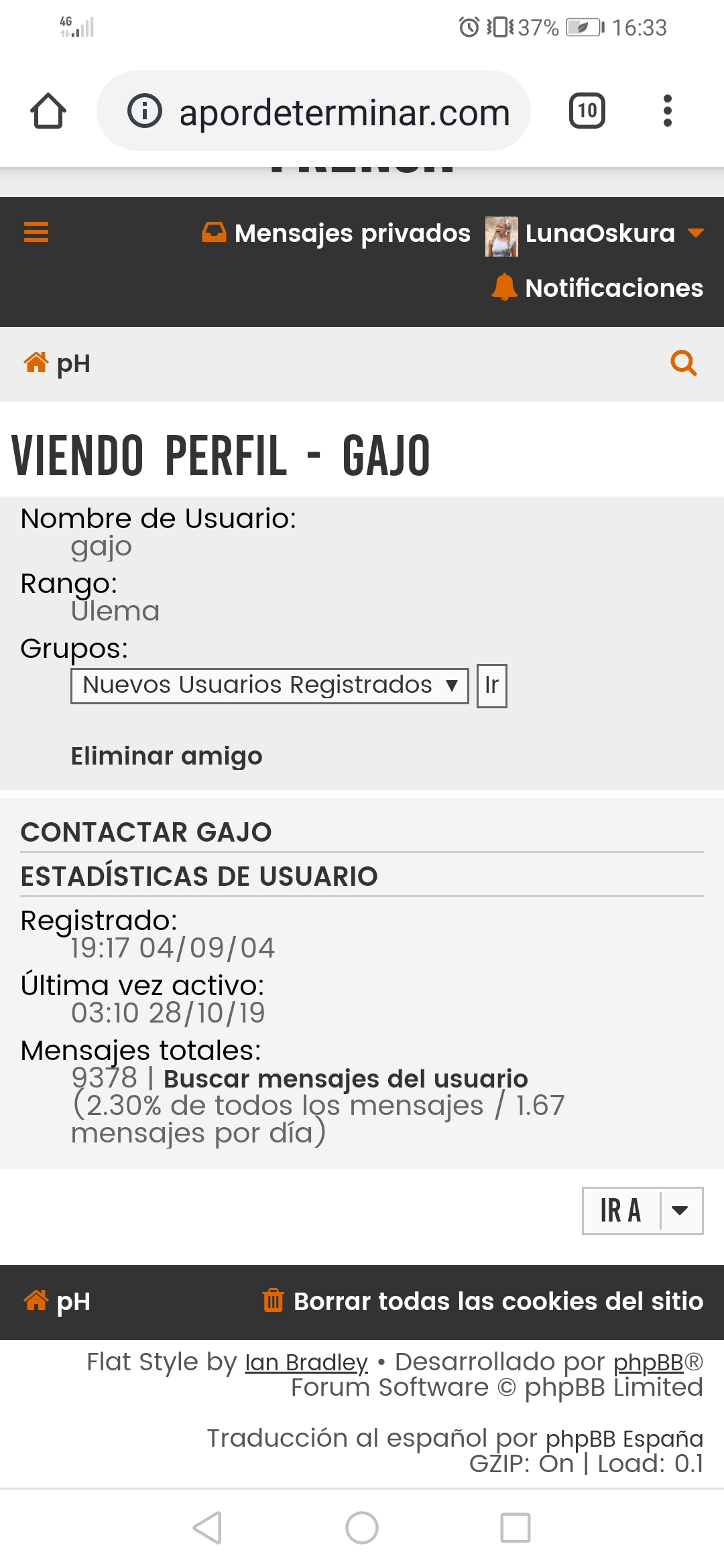
Task: Open Mensajes privados
Action: 337,233
